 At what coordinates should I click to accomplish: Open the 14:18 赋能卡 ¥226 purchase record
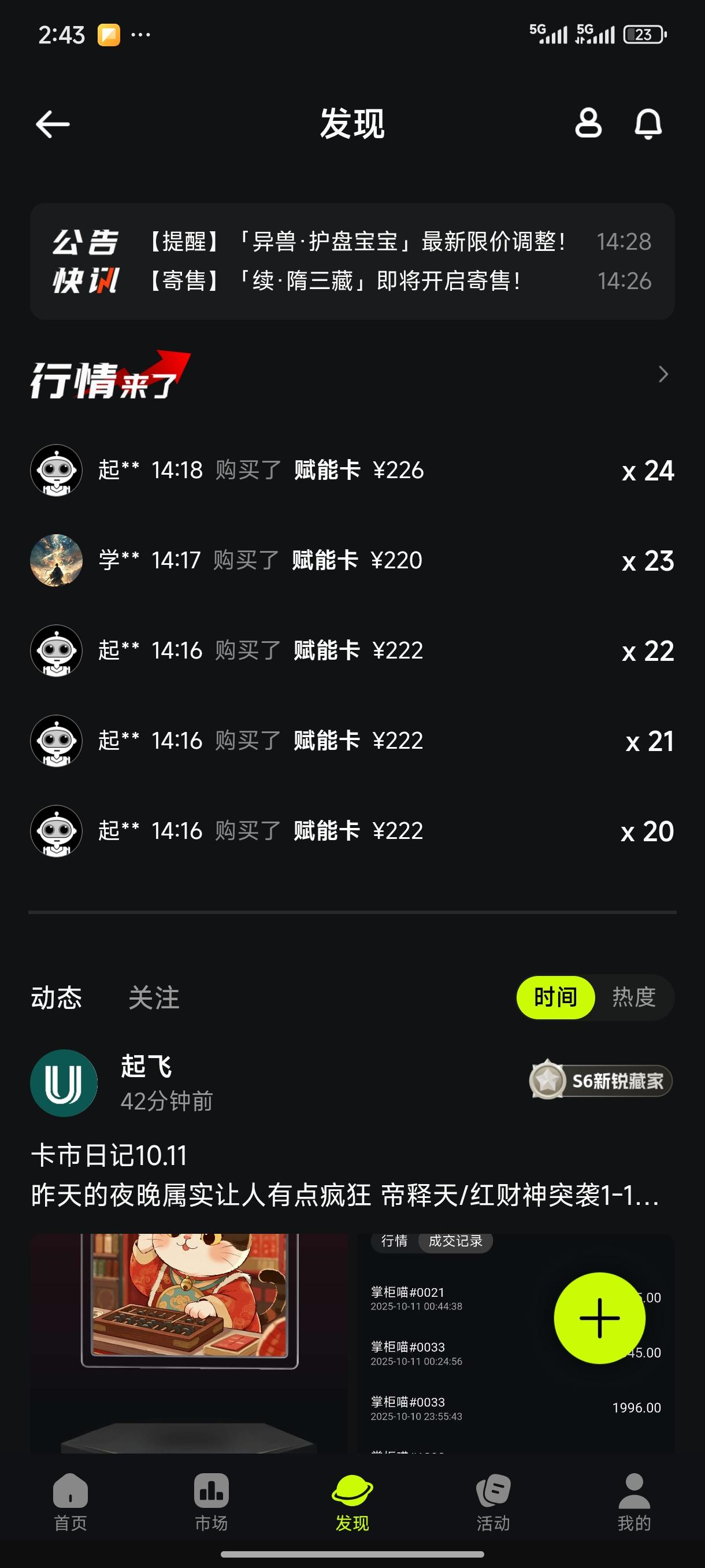[261, 471]
